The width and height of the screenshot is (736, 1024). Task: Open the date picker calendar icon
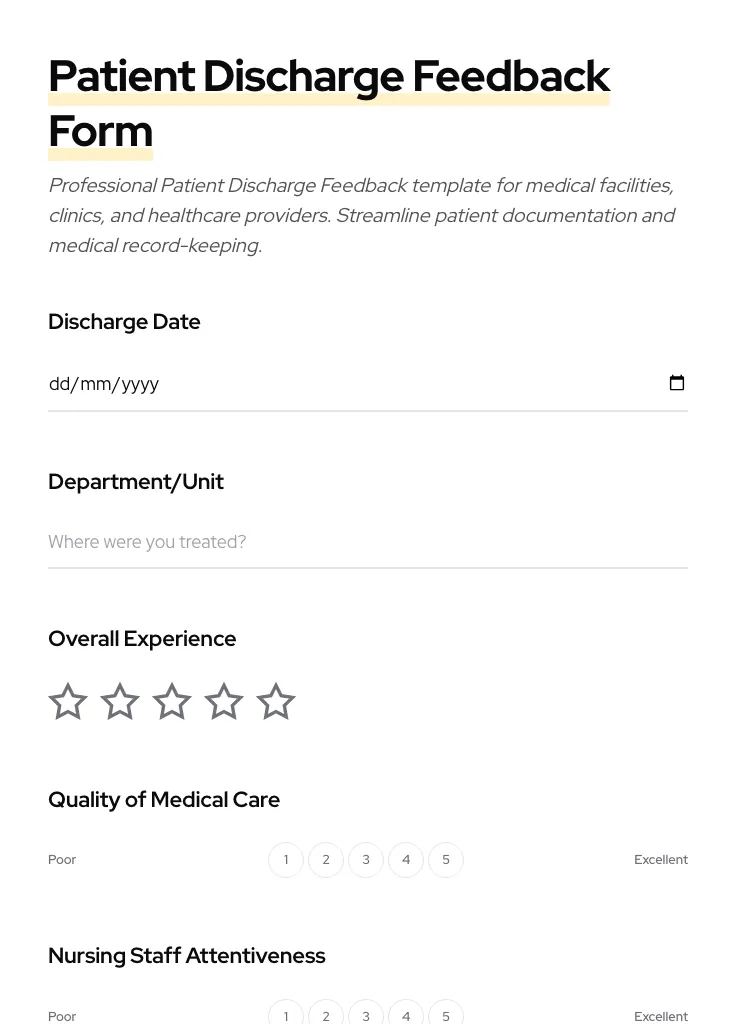pos(677,383)
